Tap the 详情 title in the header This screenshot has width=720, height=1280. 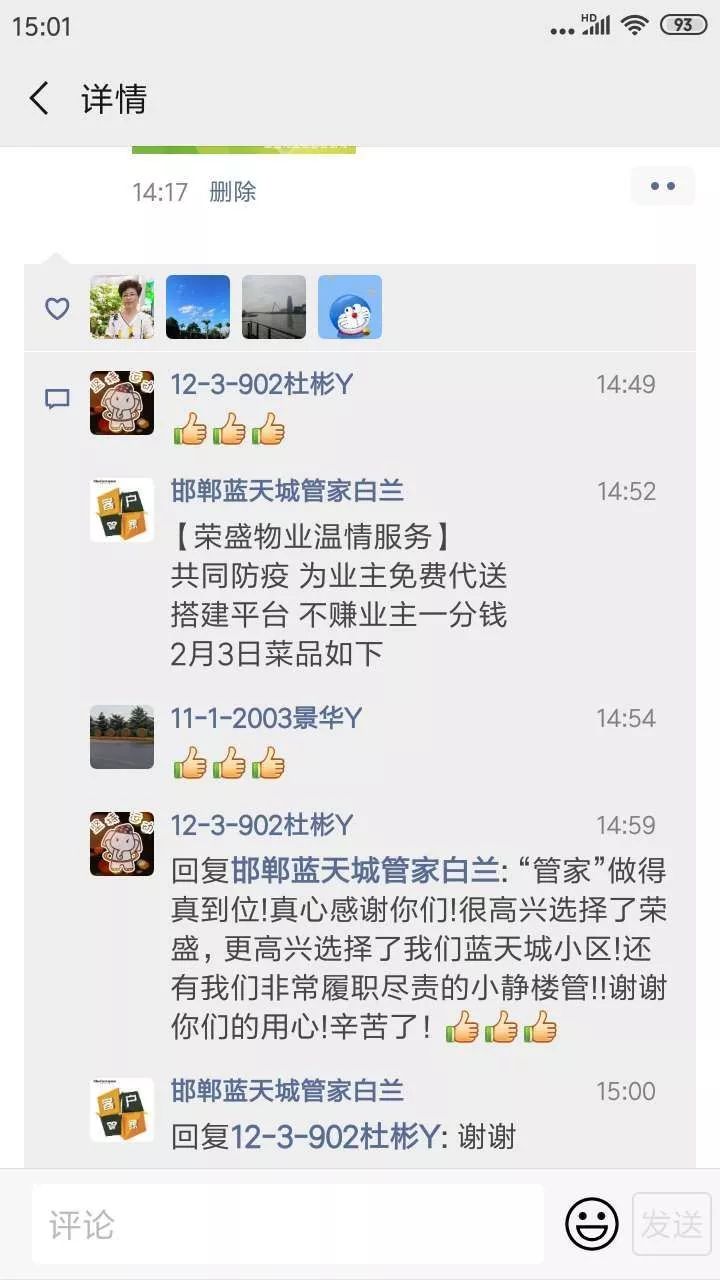(113, 99)
